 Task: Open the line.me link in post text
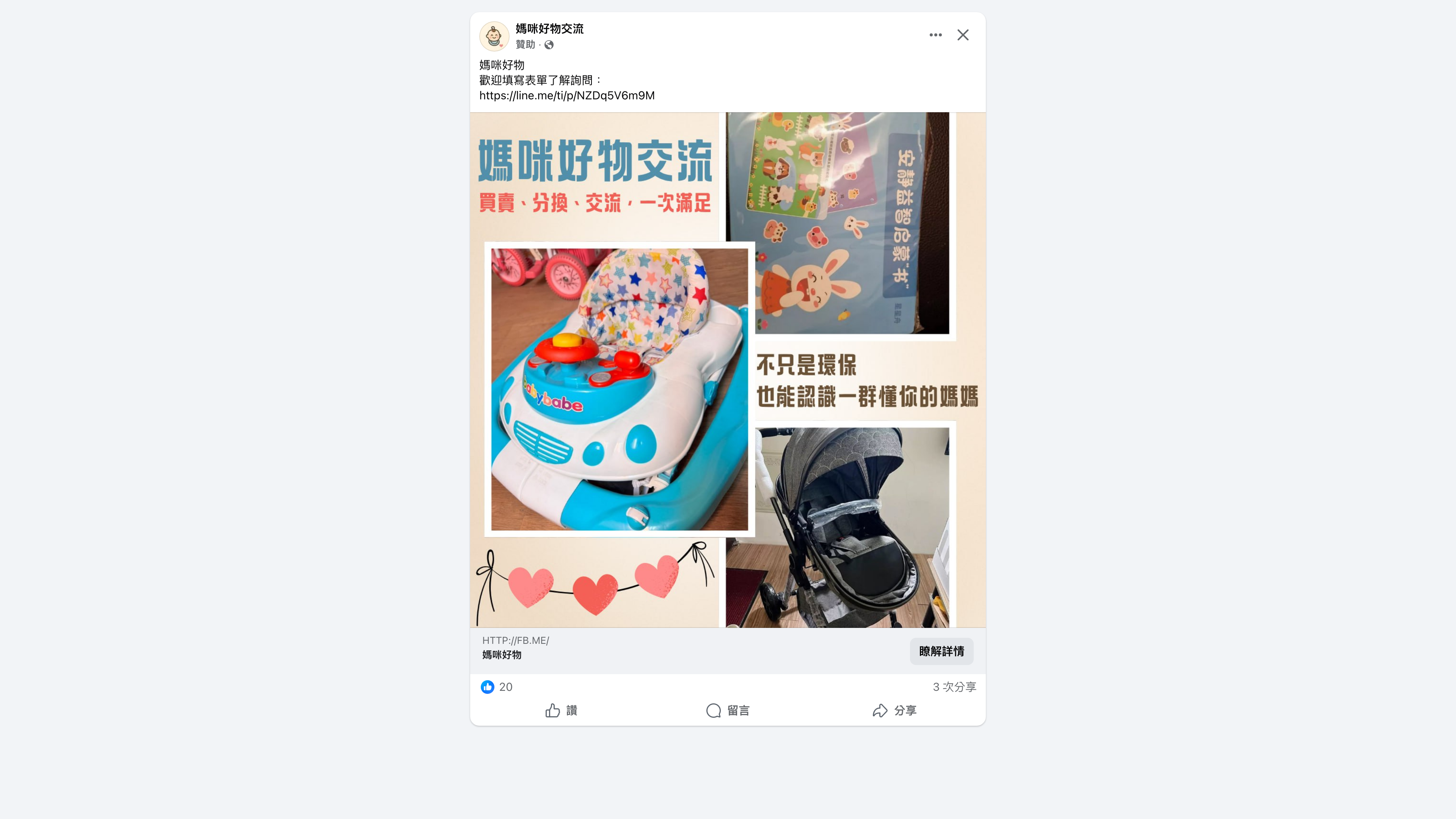(566, 96)
